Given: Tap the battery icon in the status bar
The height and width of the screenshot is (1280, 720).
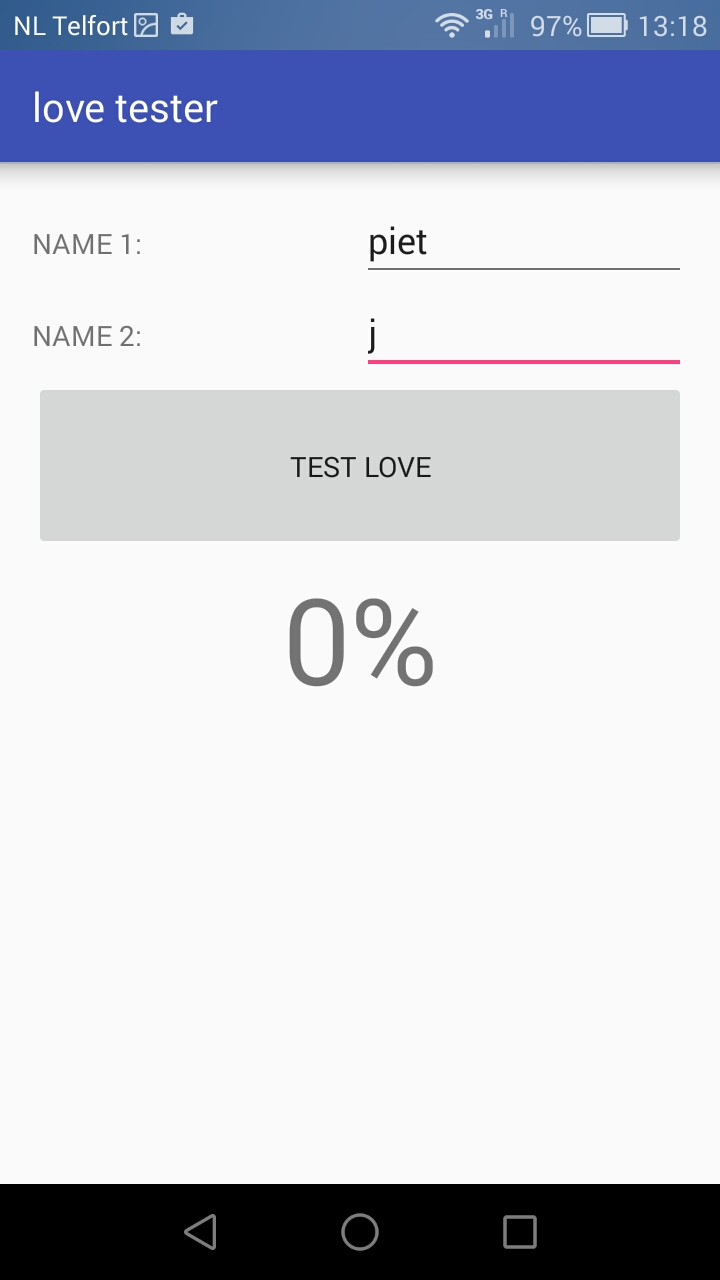Looking at the screenshot, I should click(605, 25).
